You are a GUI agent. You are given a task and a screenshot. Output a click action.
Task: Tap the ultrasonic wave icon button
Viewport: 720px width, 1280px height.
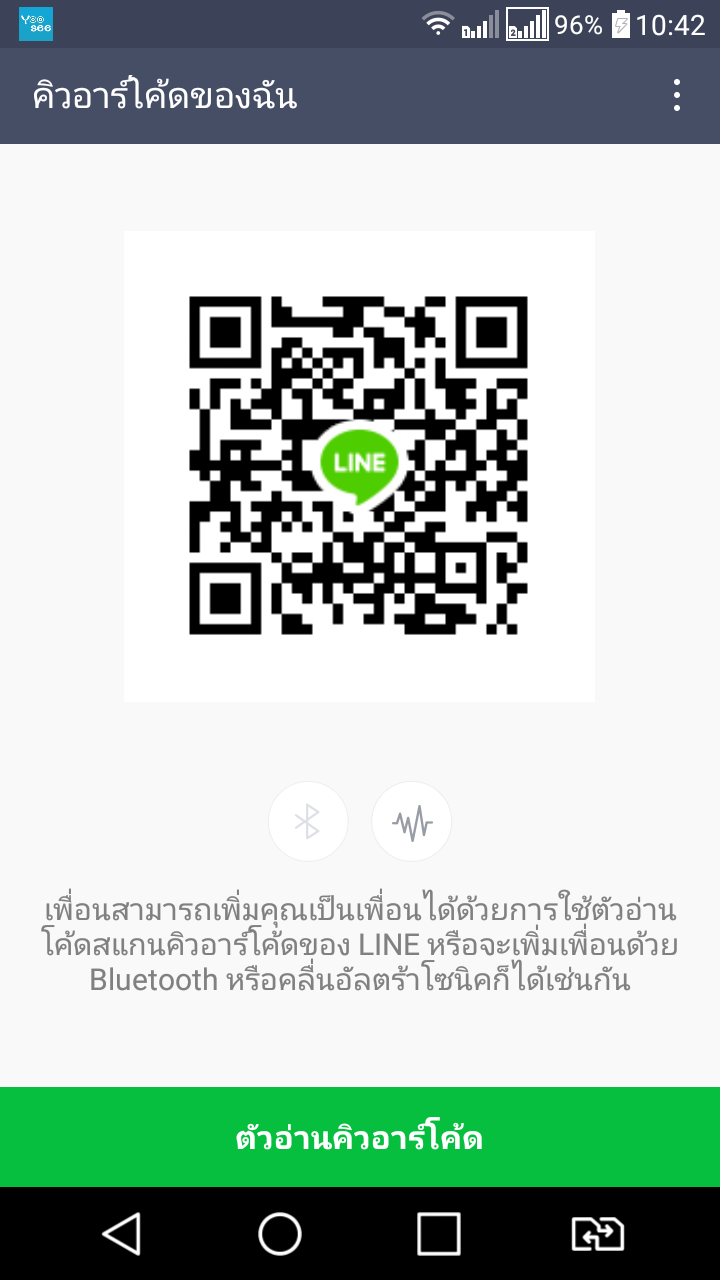[x=412, y=822]
